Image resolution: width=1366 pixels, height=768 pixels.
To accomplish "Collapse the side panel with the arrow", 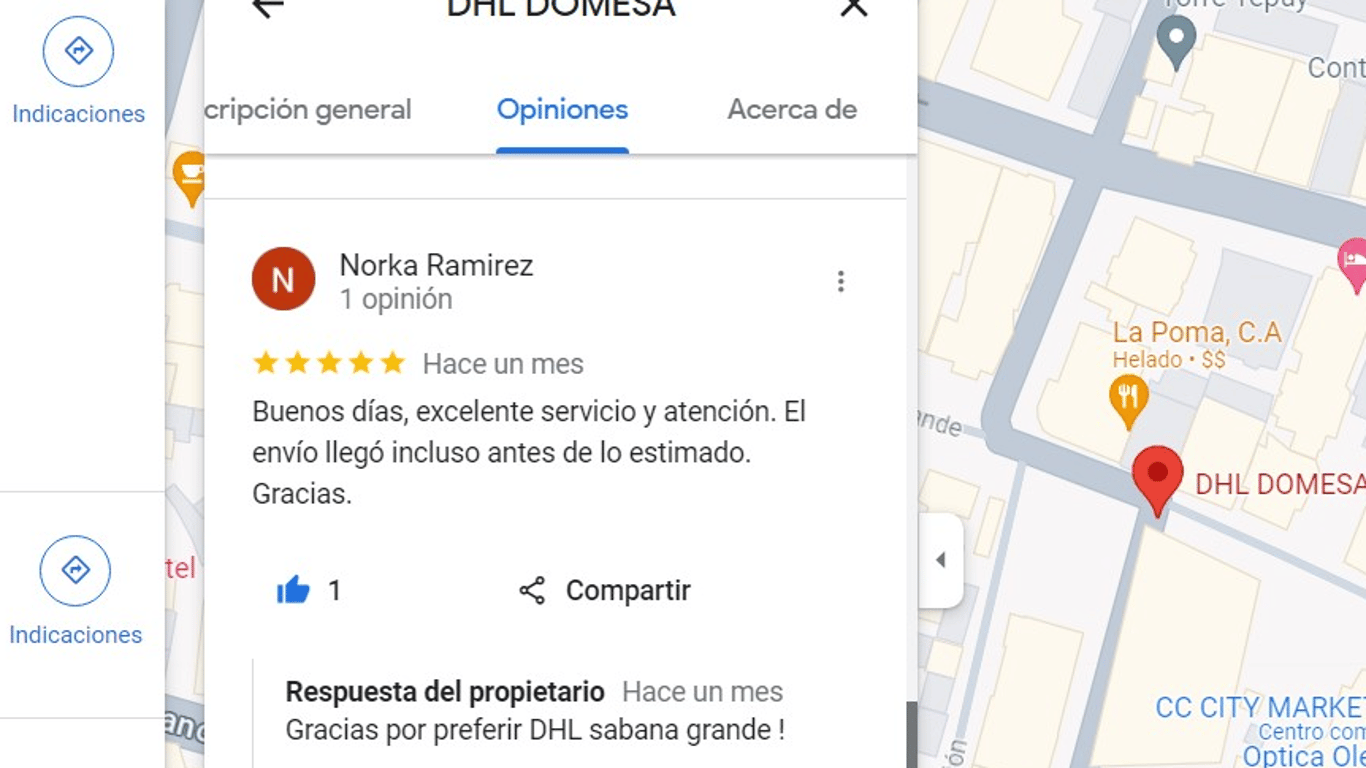I will click(940, 560).
